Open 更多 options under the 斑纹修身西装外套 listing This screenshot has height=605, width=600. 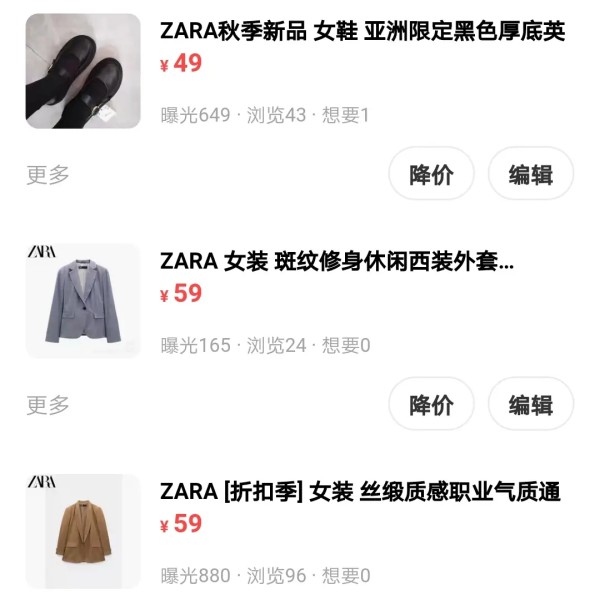pos(48,405)
